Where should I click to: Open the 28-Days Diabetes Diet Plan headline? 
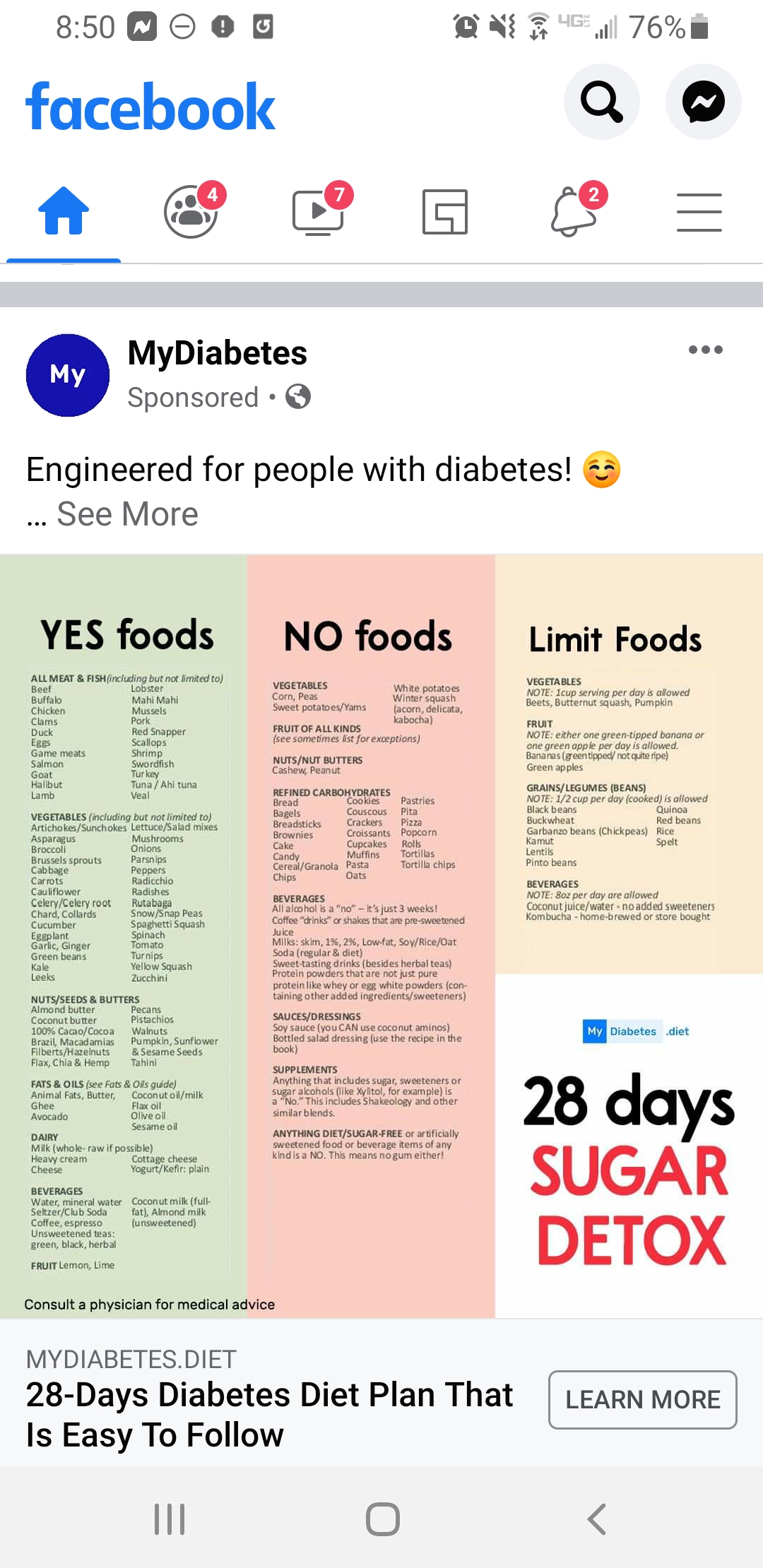(270, 1415)
